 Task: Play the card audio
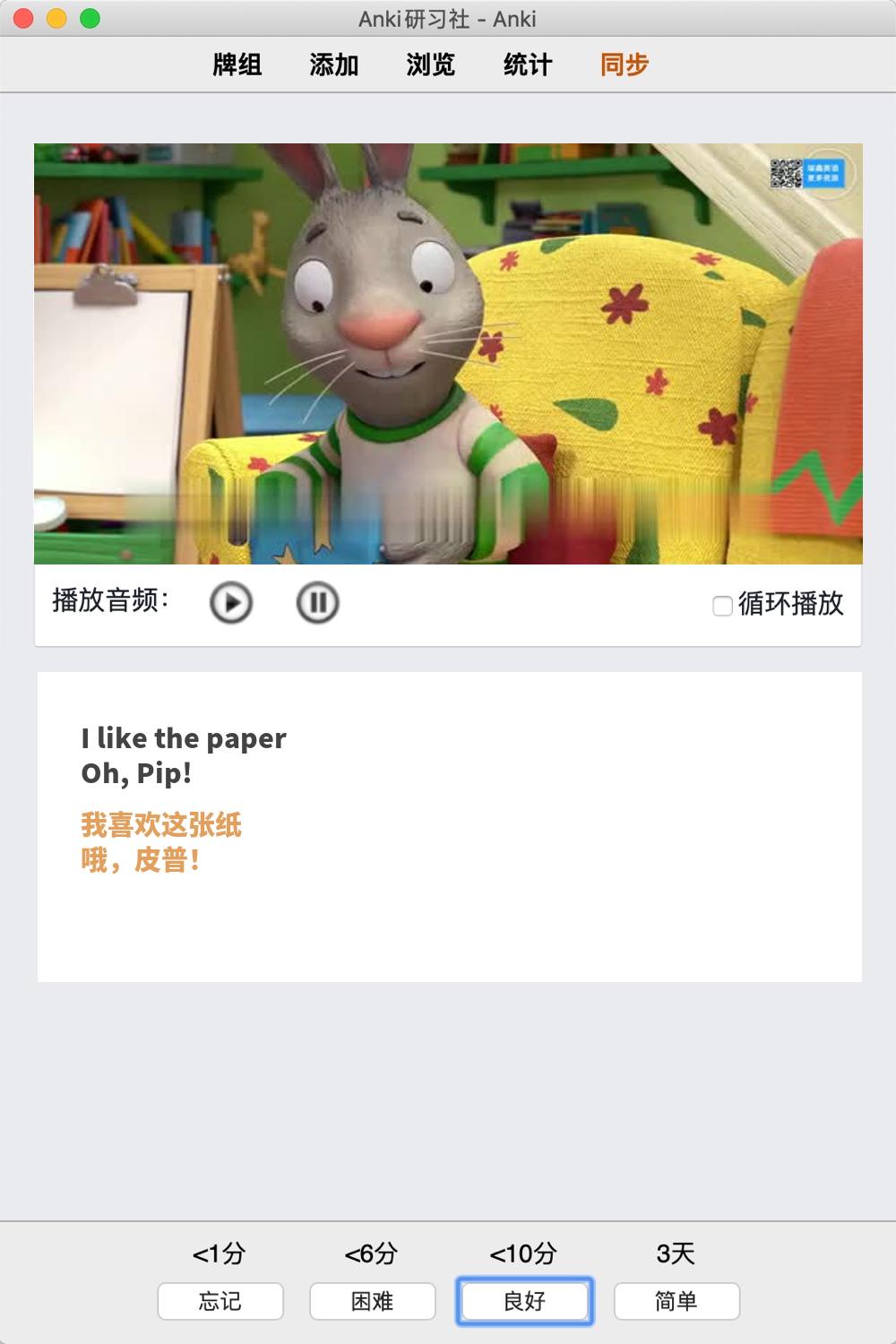(x=231, y=603)
